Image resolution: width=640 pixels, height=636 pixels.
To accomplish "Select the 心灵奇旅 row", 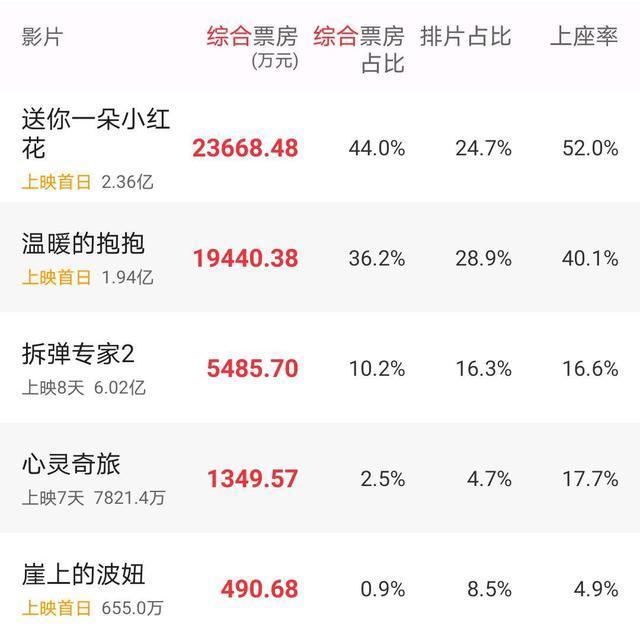I will point(71,464).
